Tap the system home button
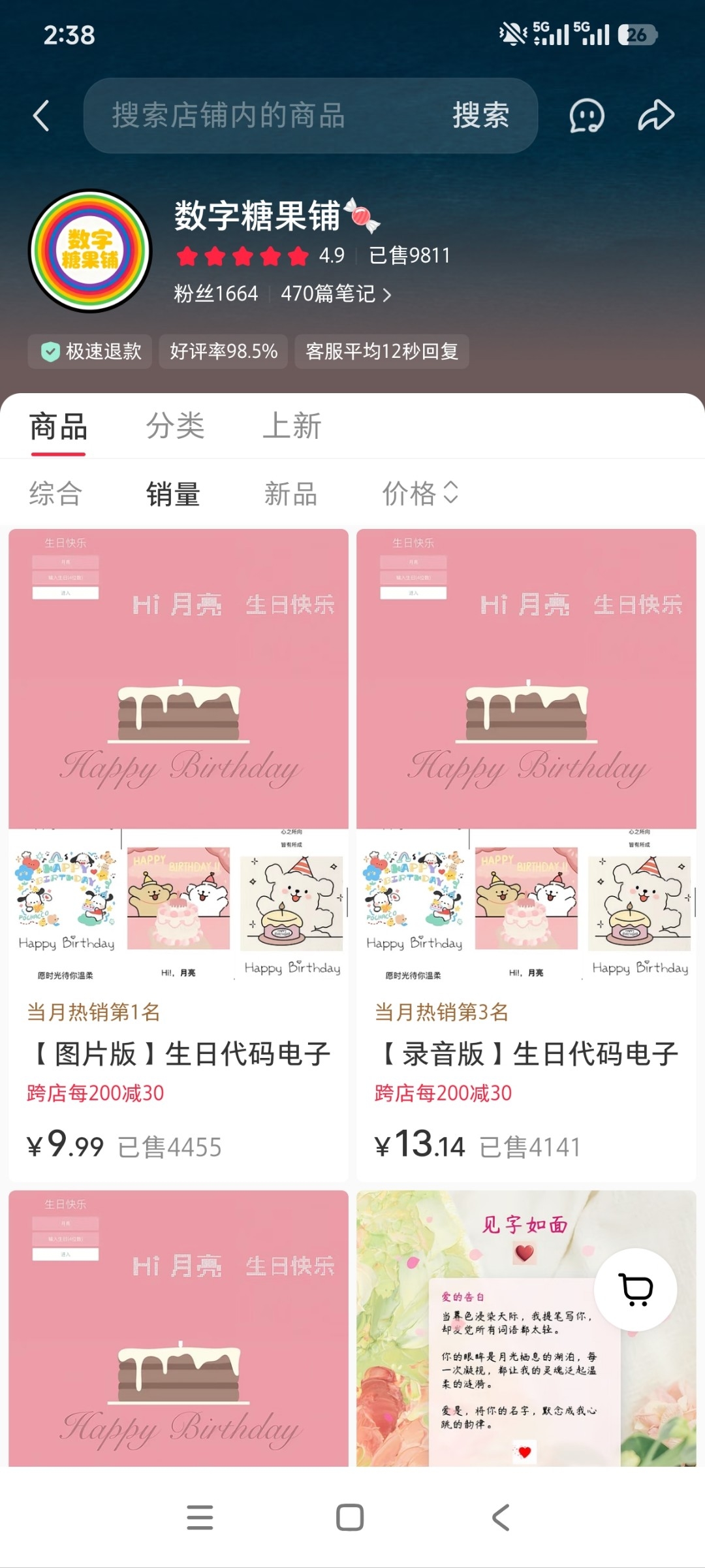Image resolution: width=705 pixels, height=1568 pixels. tap(350, 1516)
